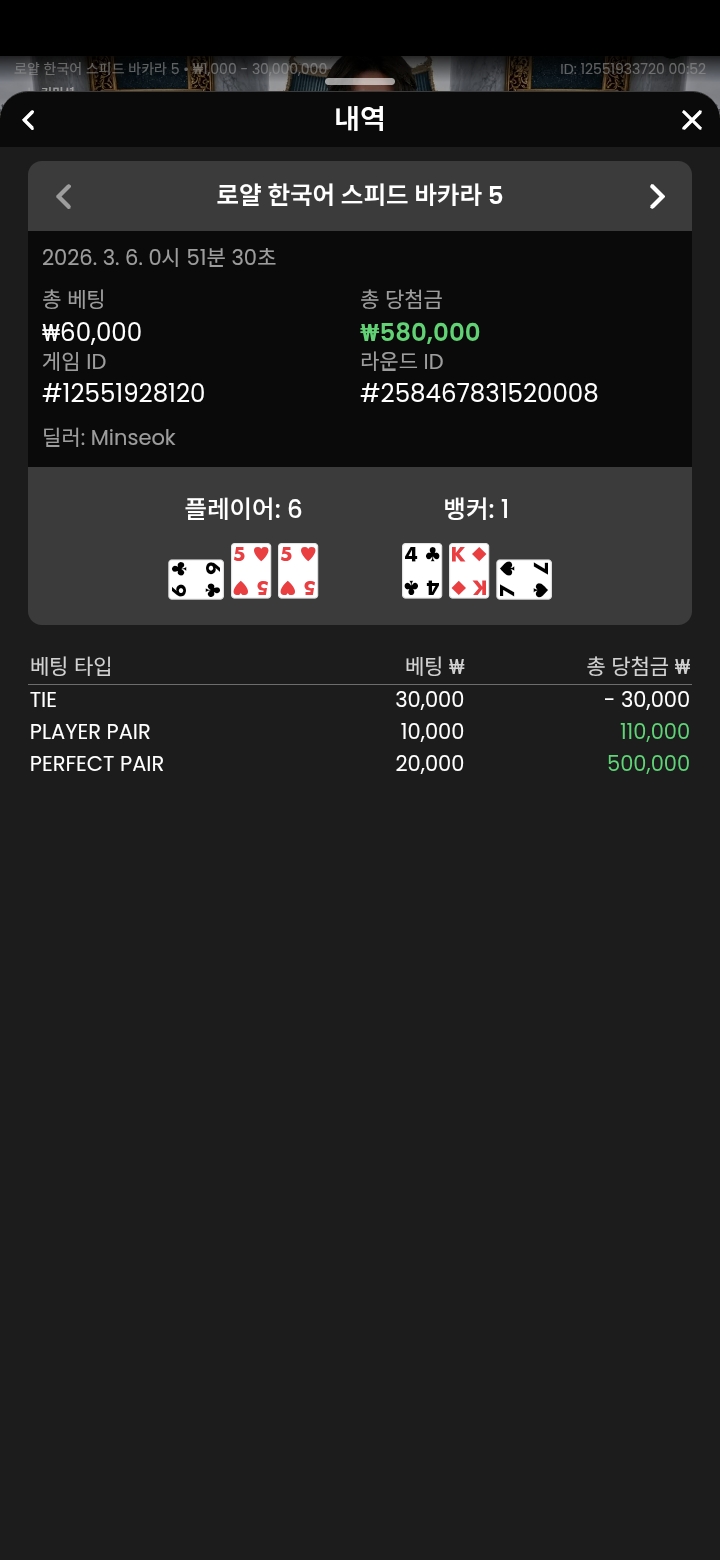Go back from the 내역 panel
Image resolution: width=720 pixels, height=1560 pixels.
pyautogui.click(x=29, y=121)
